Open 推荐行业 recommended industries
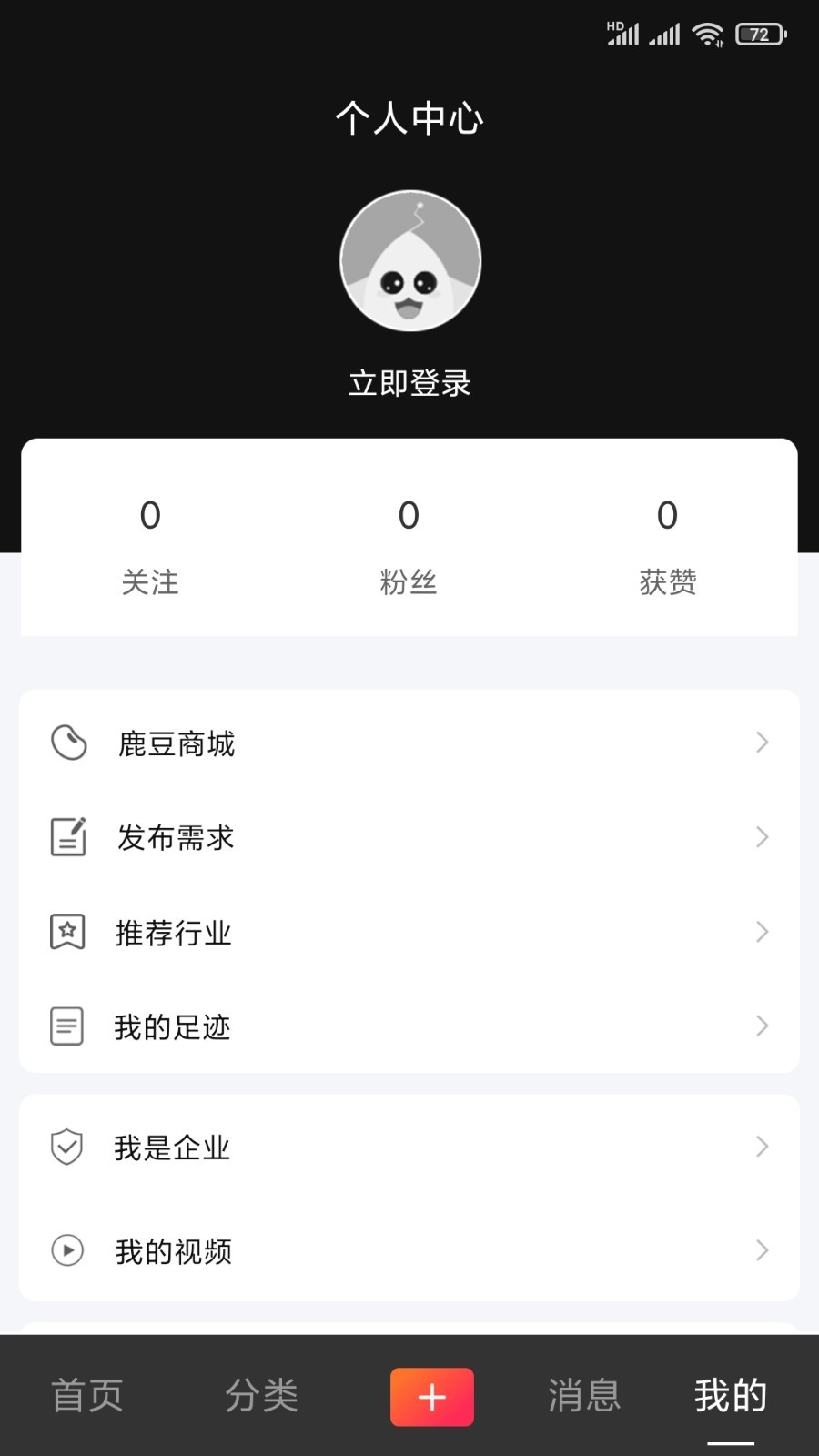The width and height of the screenshot is (819, 1456). click(x=409, y=932)
